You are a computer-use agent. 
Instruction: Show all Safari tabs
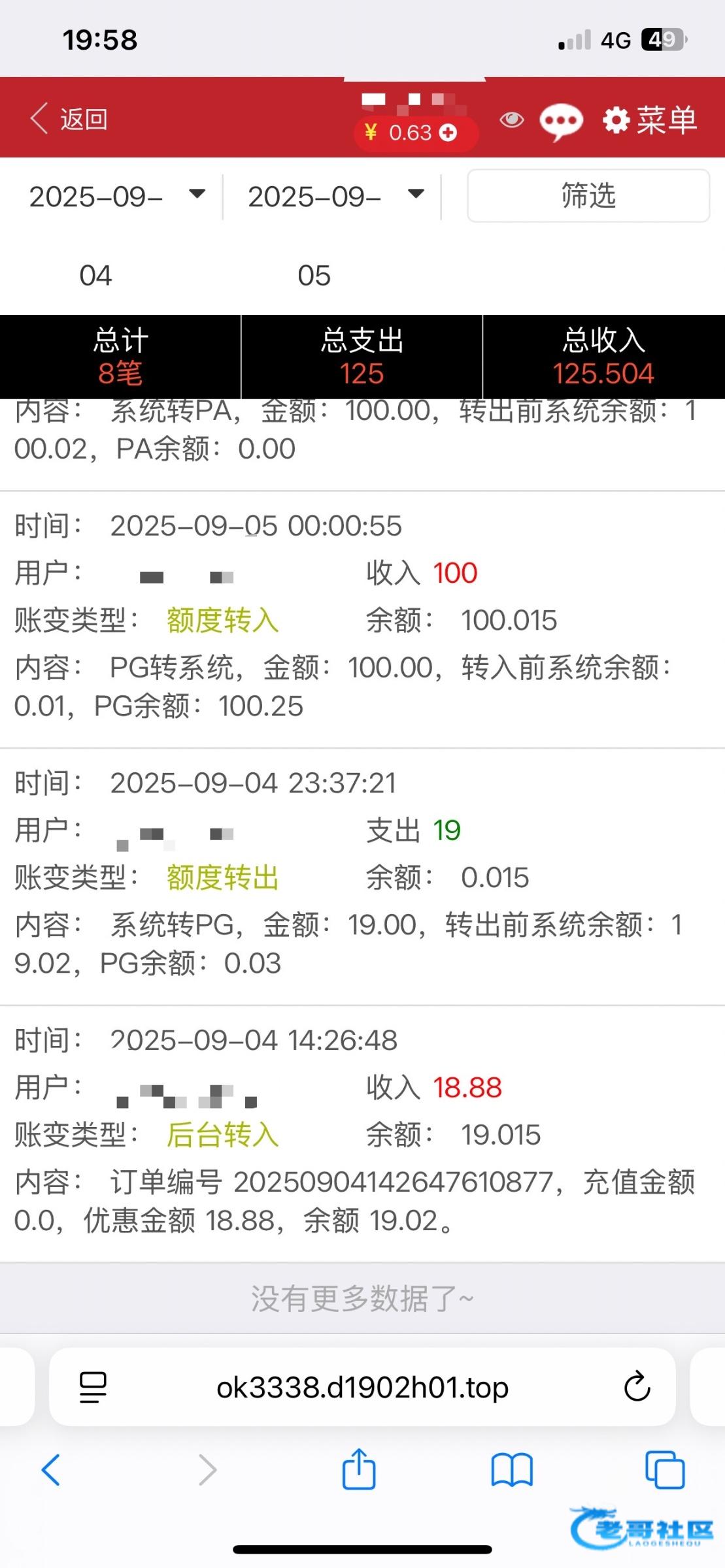tap(664, 1470)
